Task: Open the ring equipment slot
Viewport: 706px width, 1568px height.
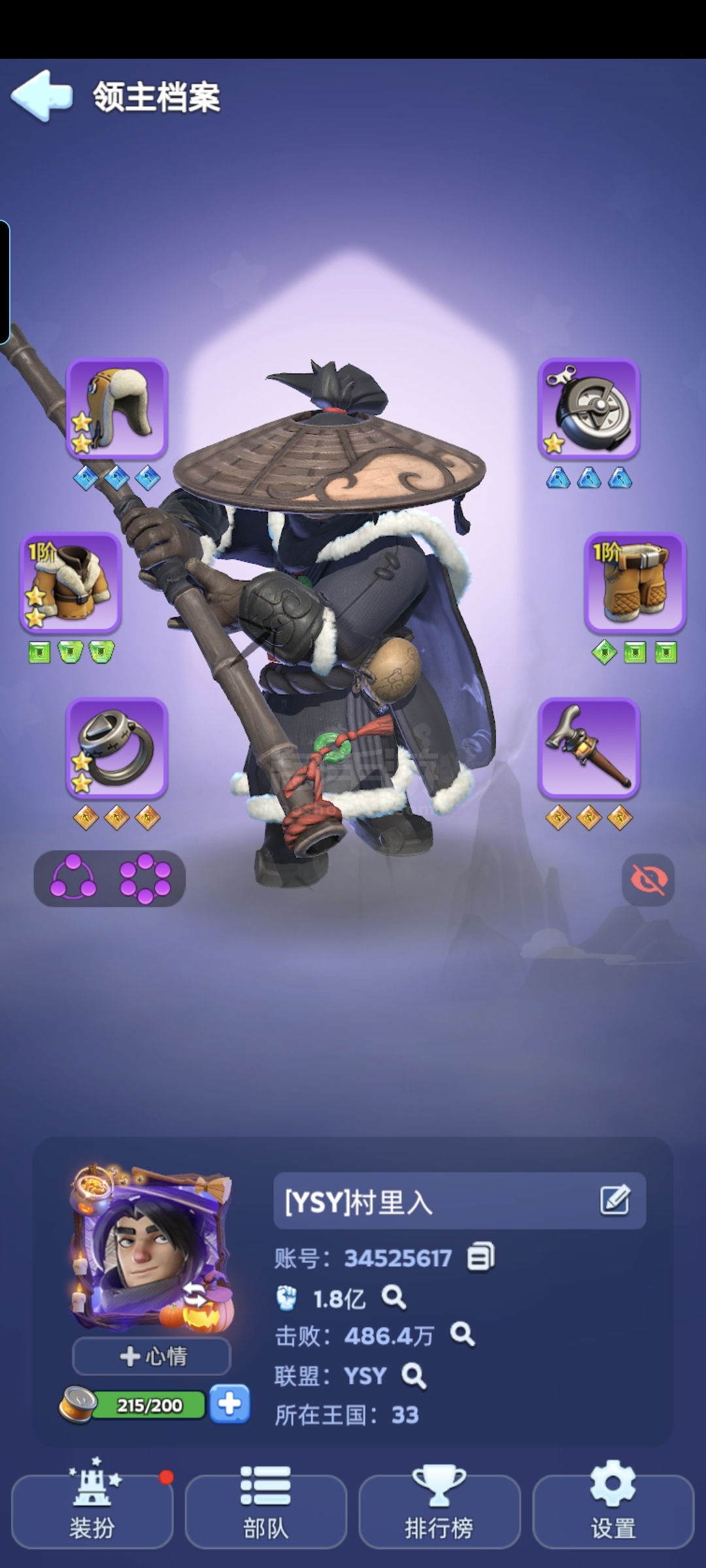Action: 117,747
